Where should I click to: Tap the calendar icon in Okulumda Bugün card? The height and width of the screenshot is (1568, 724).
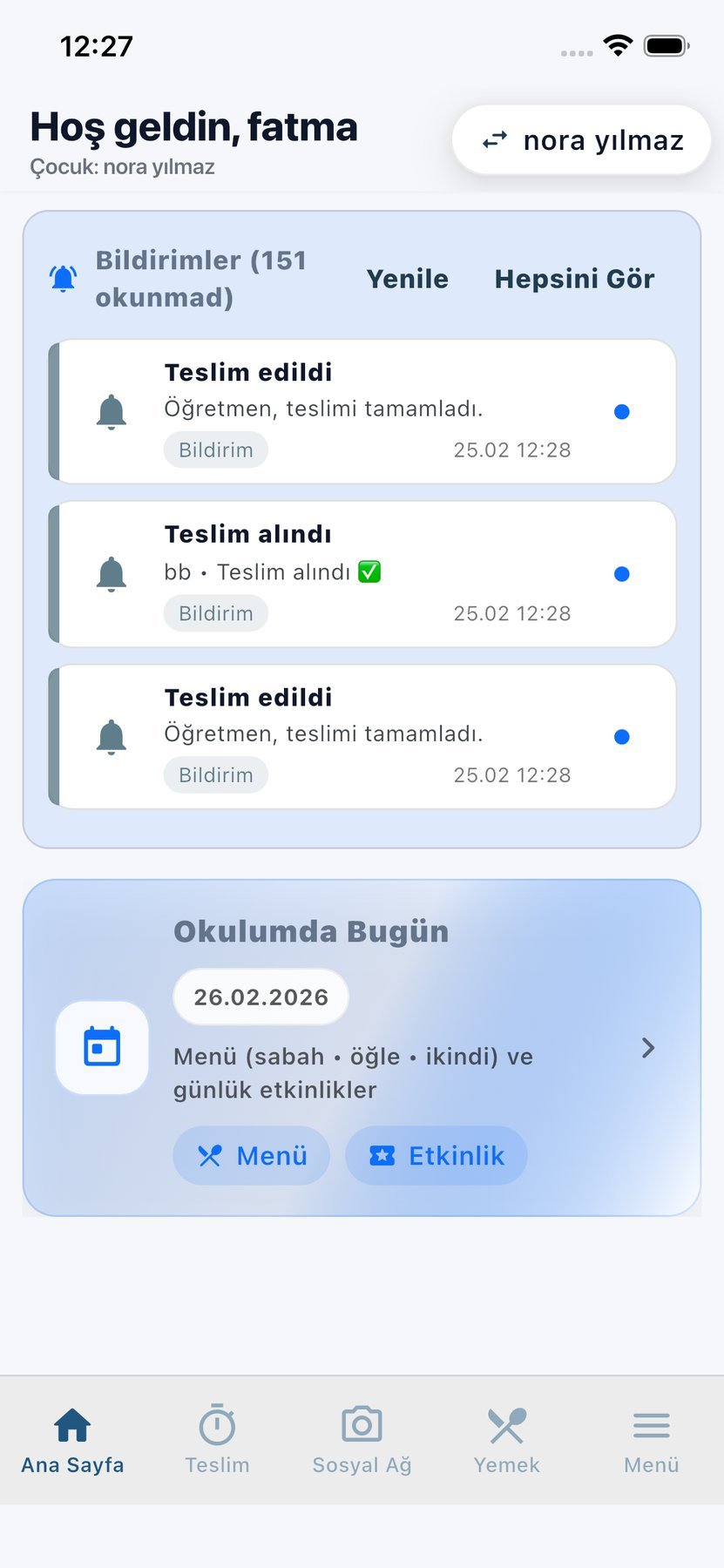click(x=102, y=1048)
